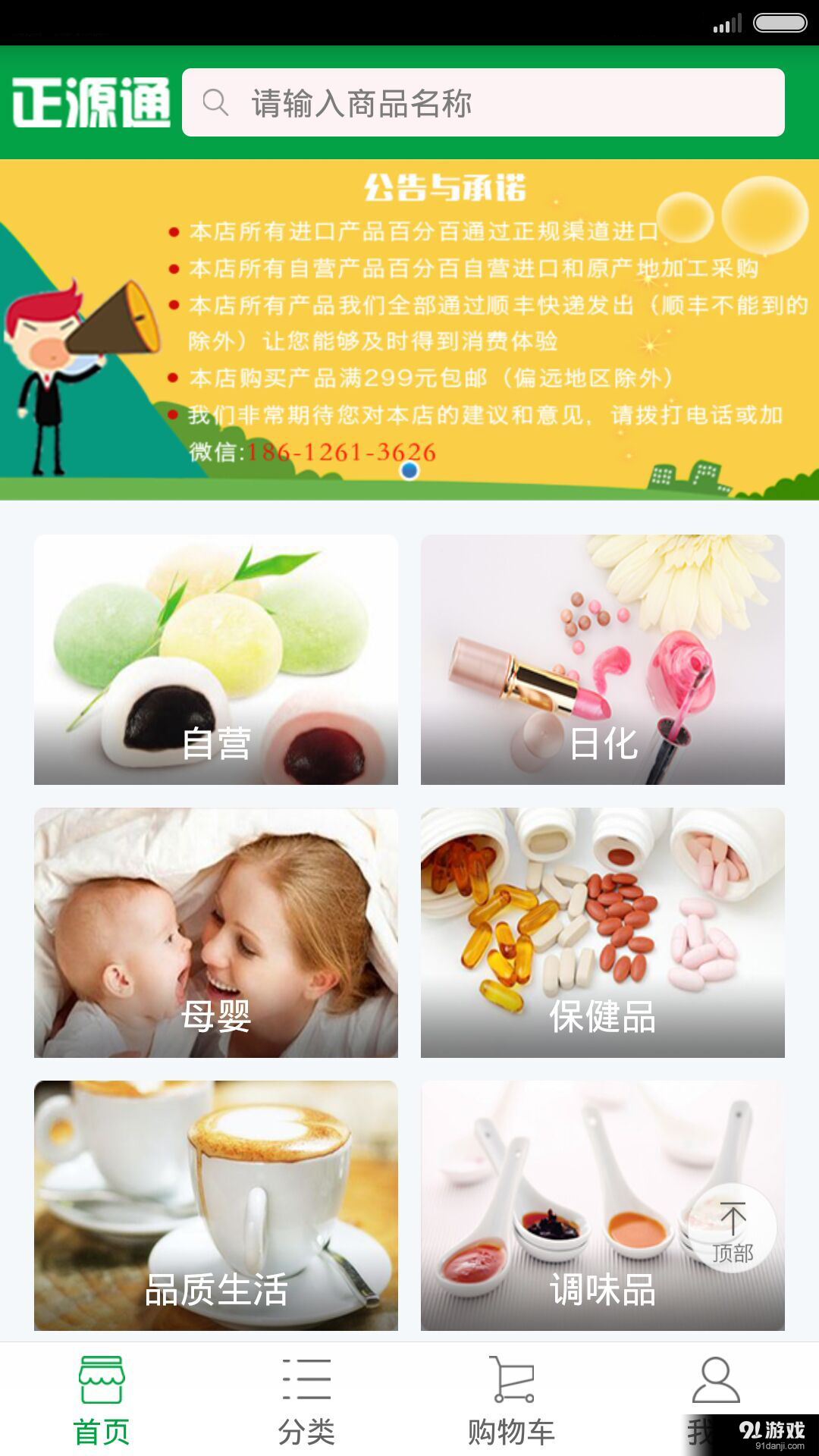Viewport: 819px width, 1456px height.
Task: Open the 日化 category tile
Action: tap(603, 660)
